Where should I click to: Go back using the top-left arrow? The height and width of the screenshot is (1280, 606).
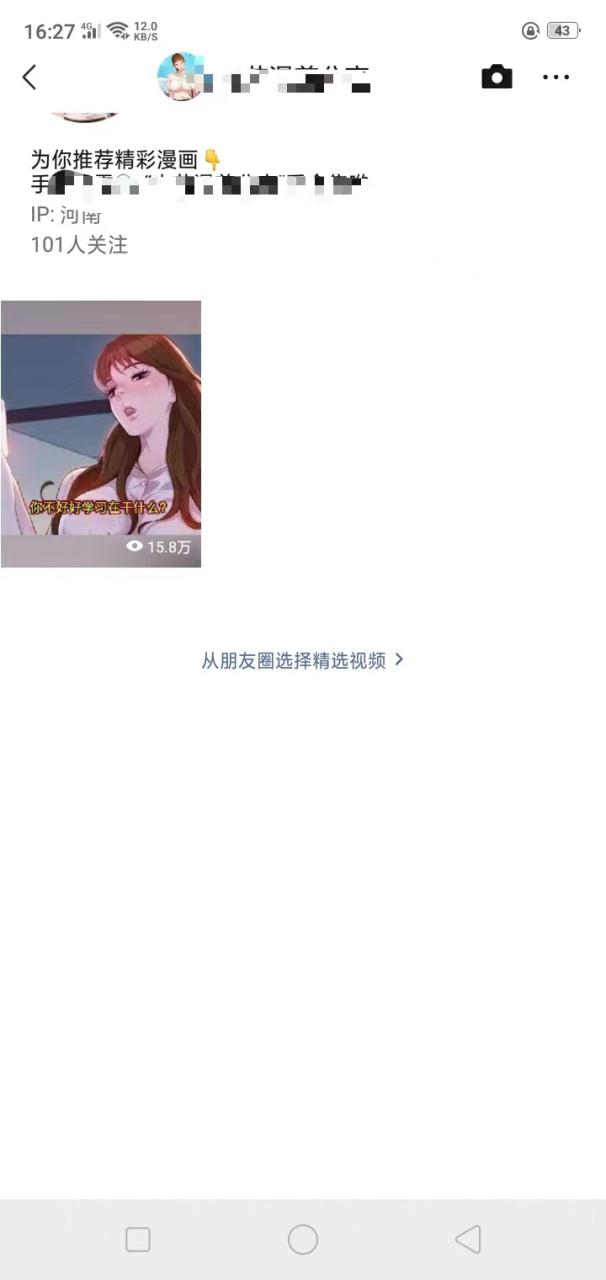click(x=29, y=77)
